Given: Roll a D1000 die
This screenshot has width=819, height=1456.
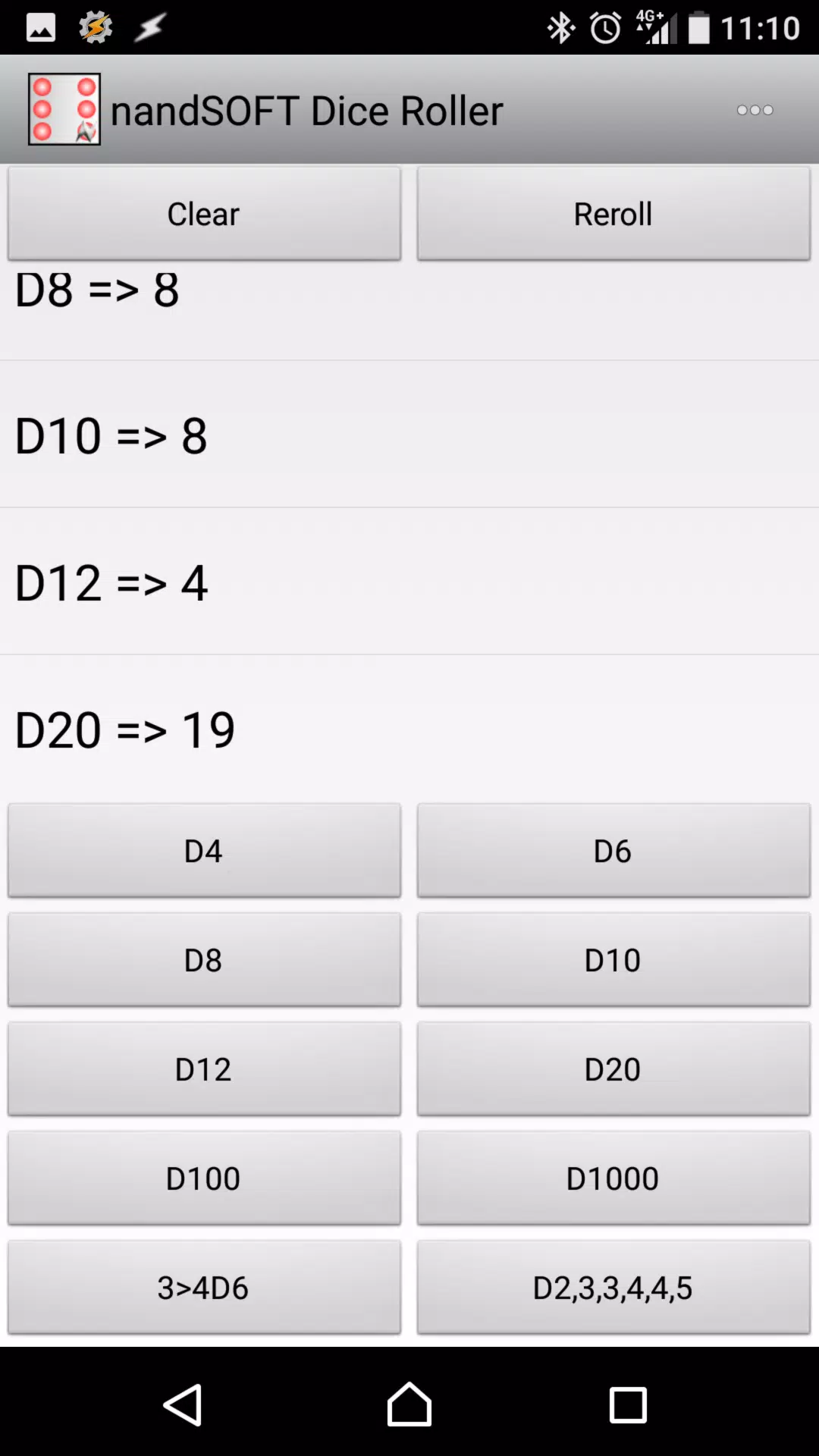Looking at the screenshot, I should 613,1178.
